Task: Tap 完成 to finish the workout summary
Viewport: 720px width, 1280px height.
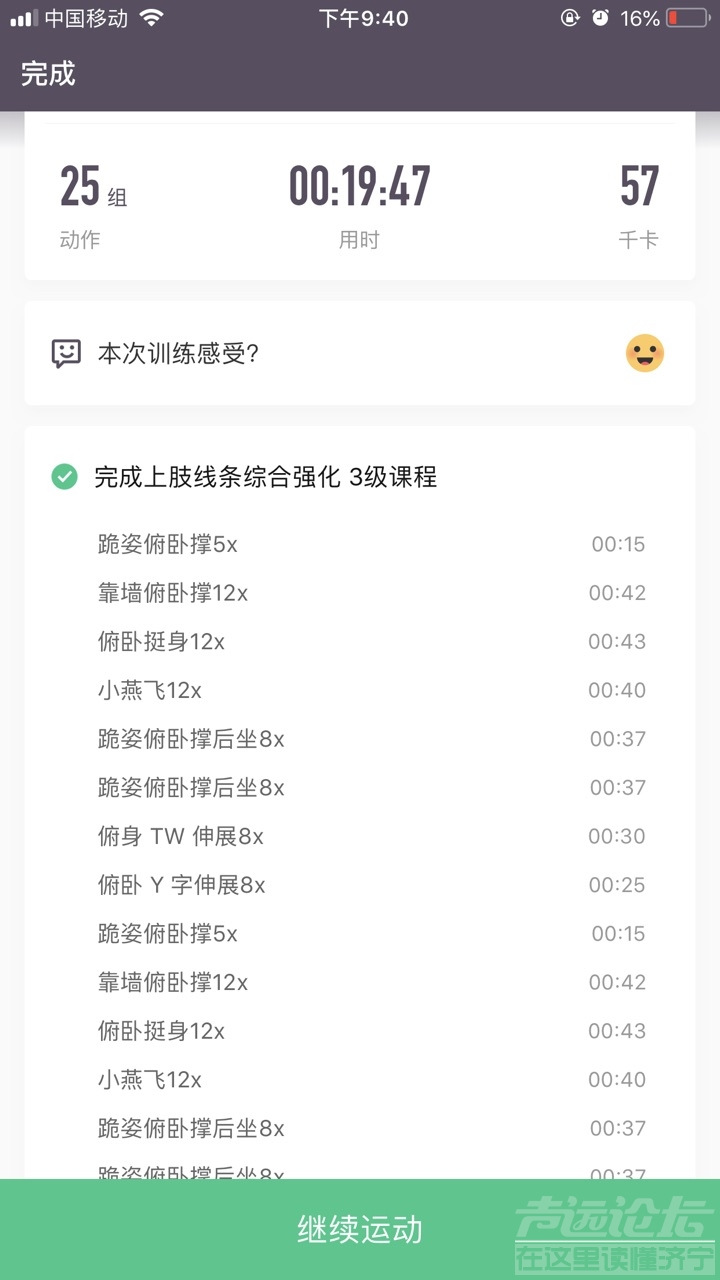Action: pyautogui.click(x=48, y=74)
